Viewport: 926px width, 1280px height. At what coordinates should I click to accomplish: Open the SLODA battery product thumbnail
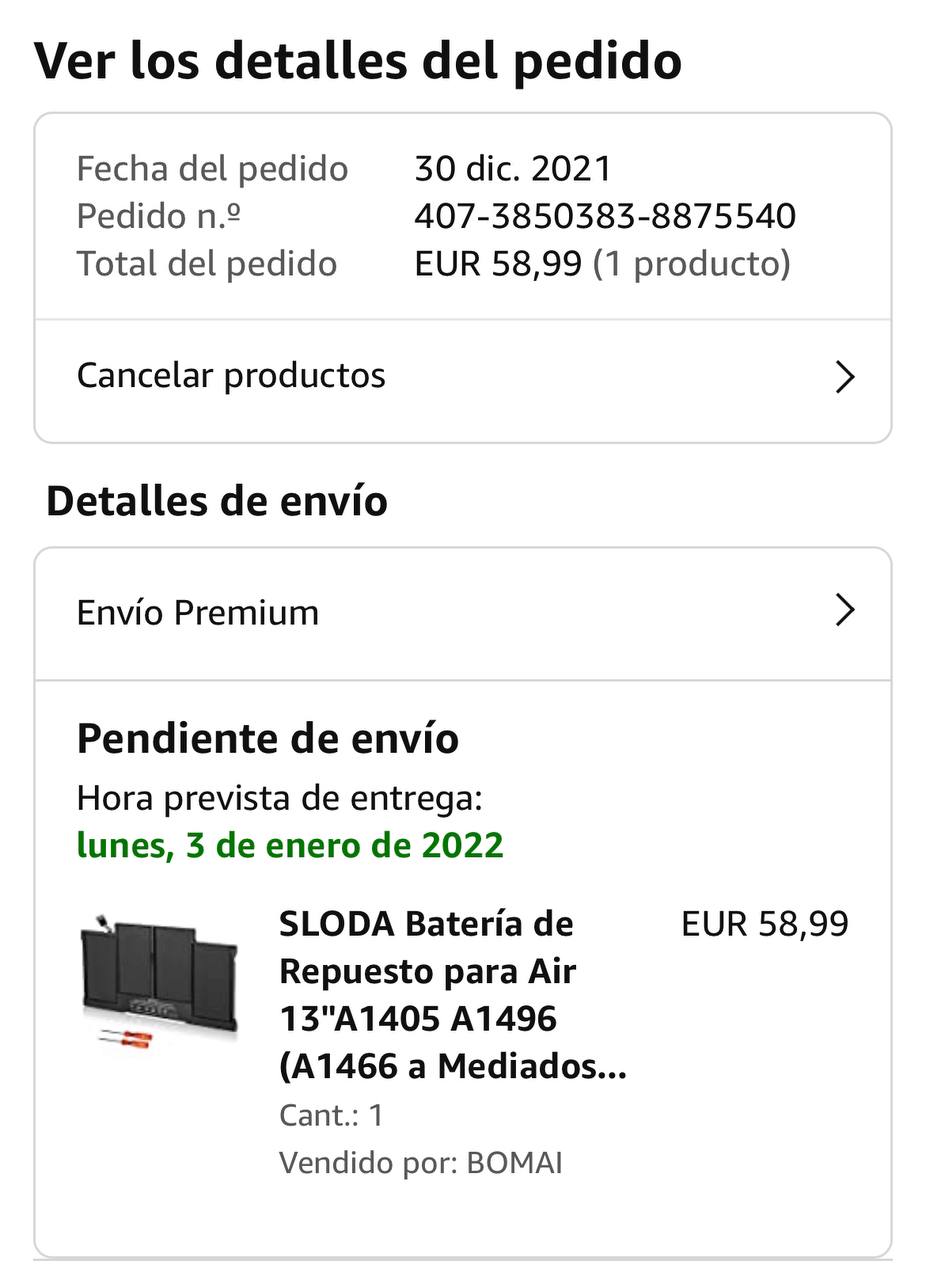[x=159, y=981]
